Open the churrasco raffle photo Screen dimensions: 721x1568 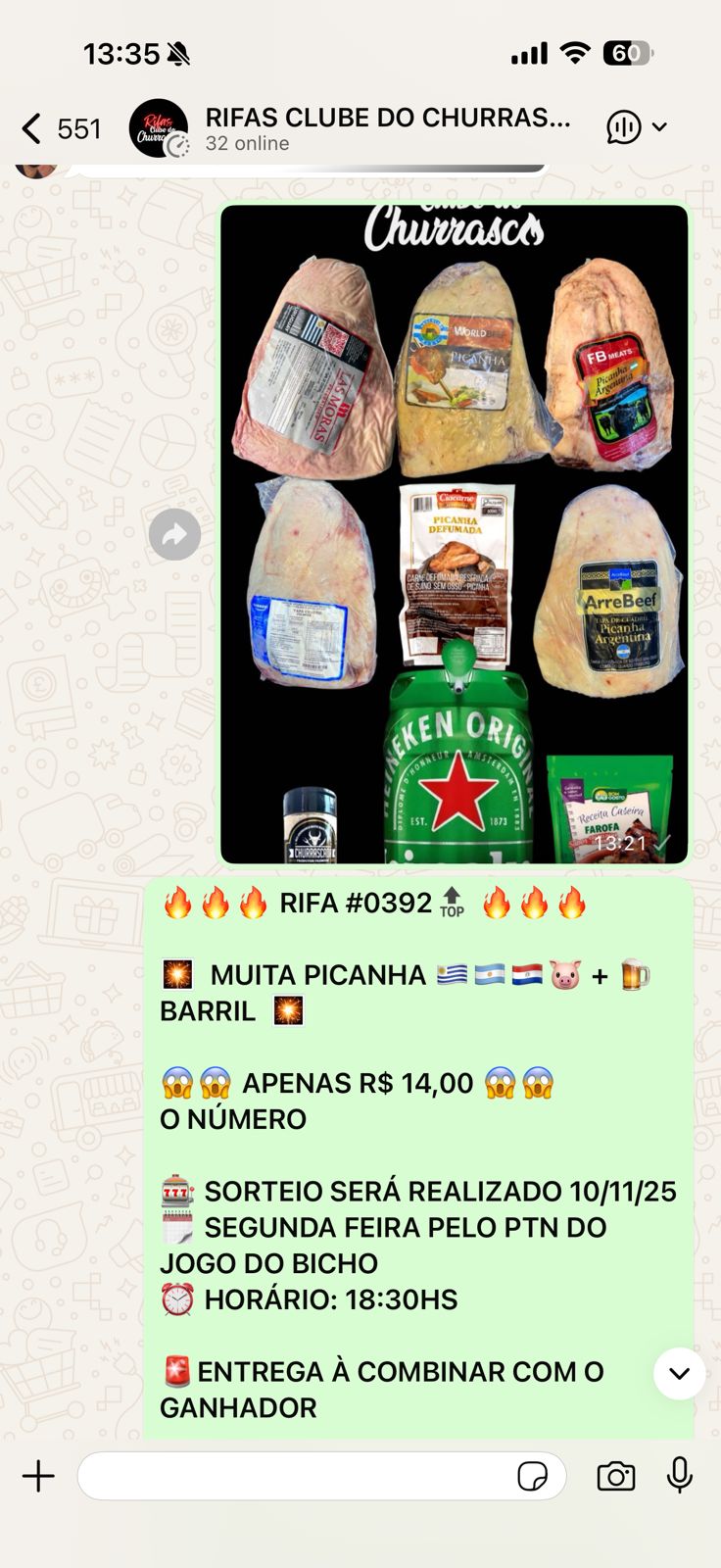click(x=454, y=534)
